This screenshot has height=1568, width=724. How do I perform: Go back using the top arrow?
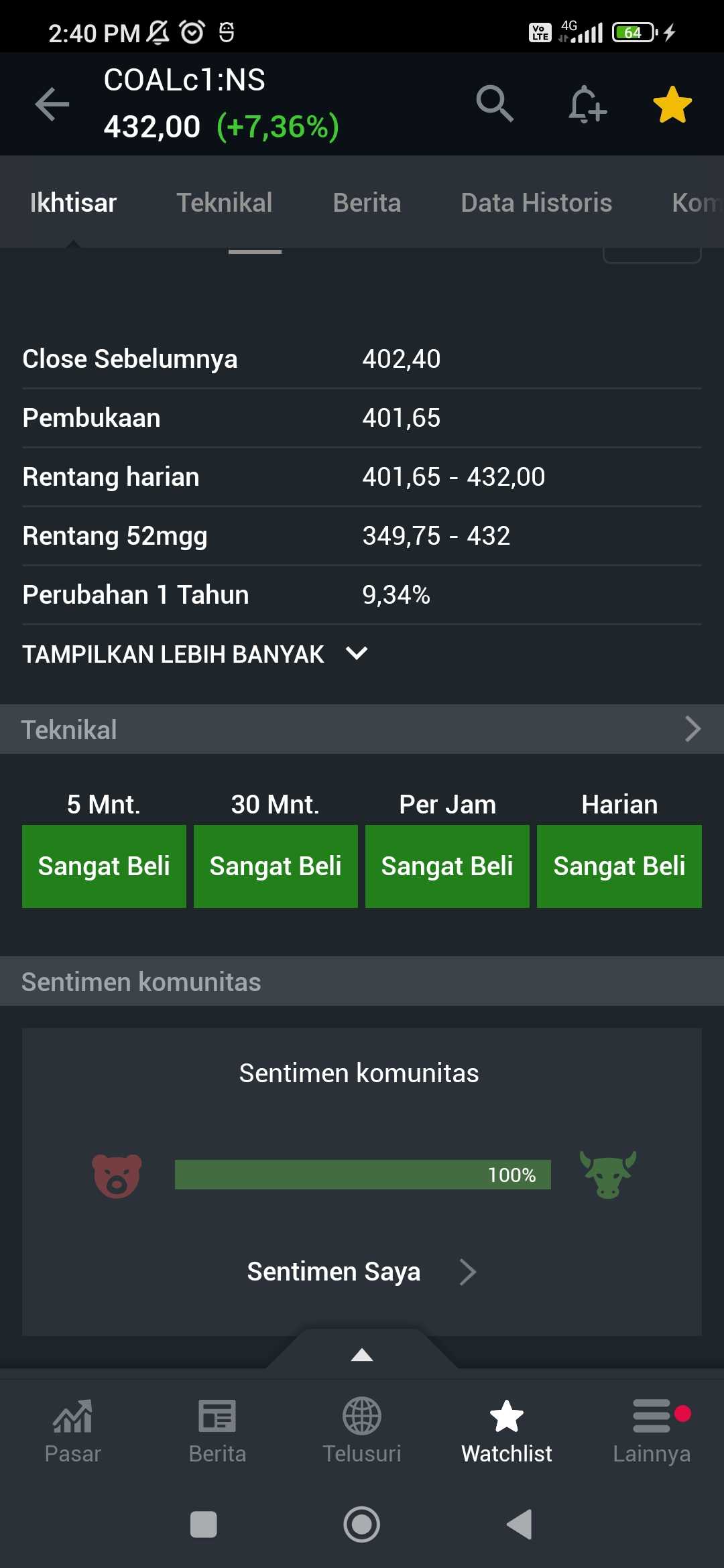coord(52,105)
